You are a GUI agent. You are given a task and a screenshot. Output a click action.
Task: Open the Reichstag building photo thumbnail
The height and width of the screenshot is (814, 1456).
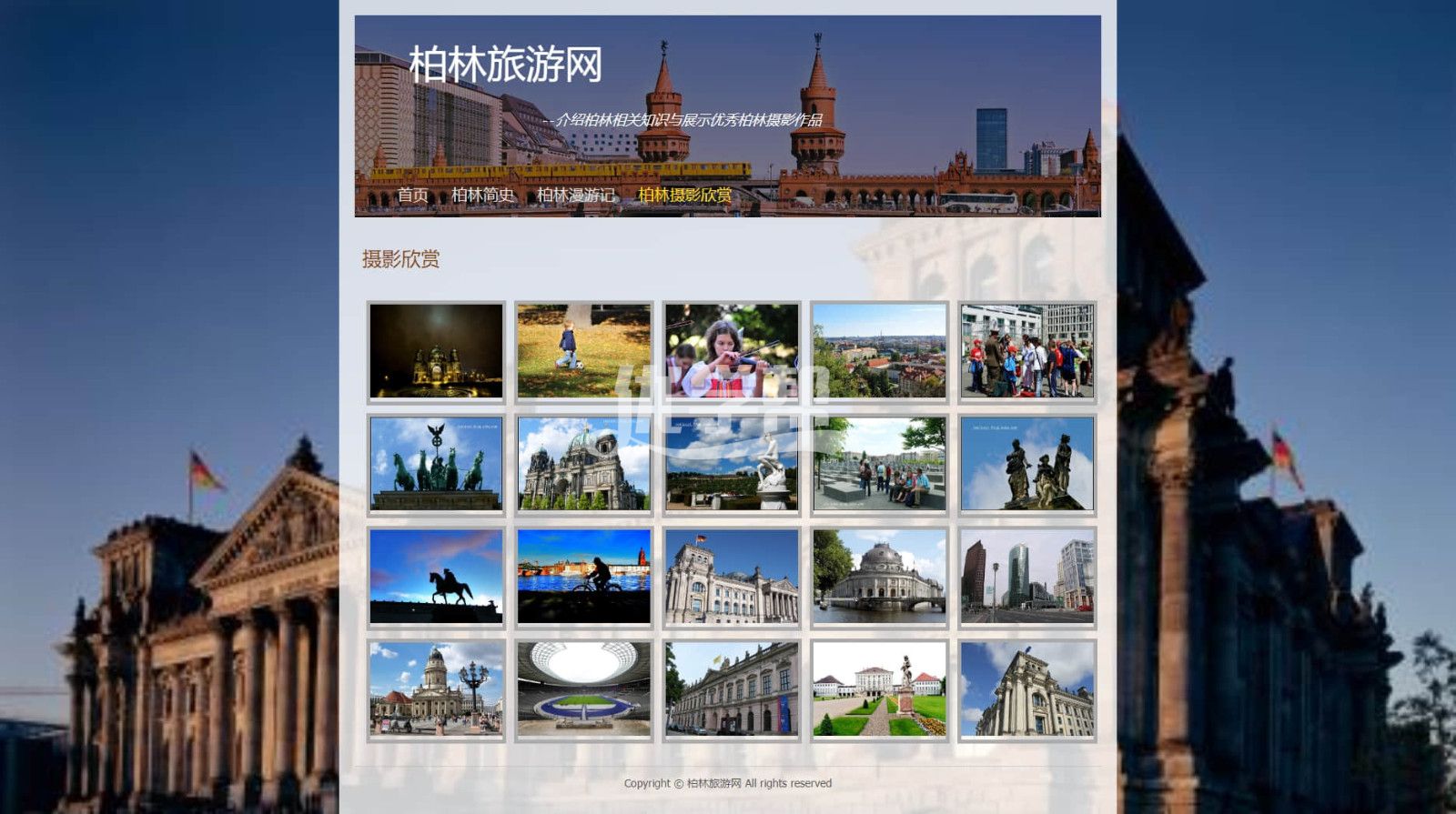point(732,577)
